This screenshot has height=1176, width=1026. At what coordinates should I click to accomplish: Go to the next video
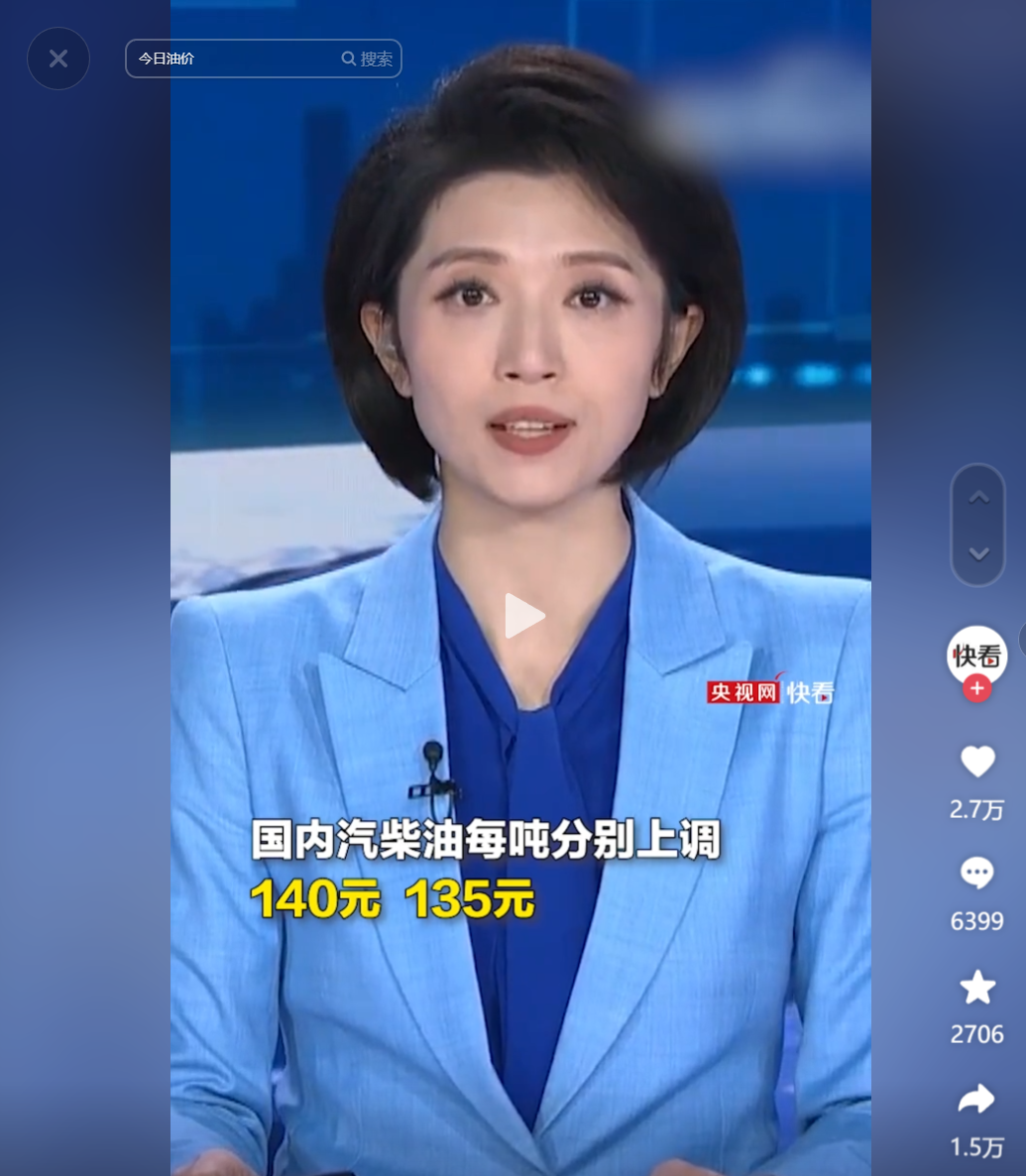[x=978, y=552]
